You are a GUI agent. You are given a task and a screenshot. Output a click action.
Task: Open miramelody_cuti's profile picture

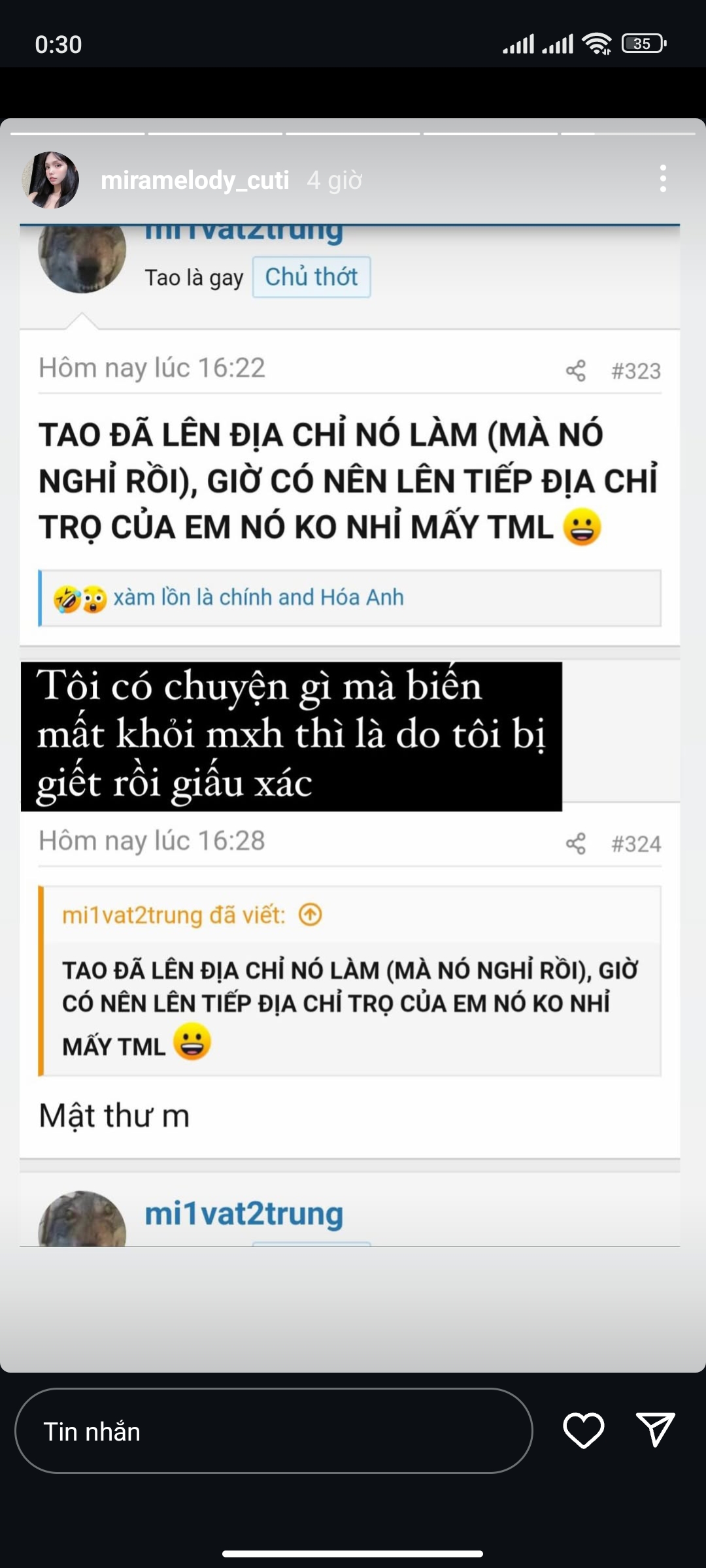[50, 180]
